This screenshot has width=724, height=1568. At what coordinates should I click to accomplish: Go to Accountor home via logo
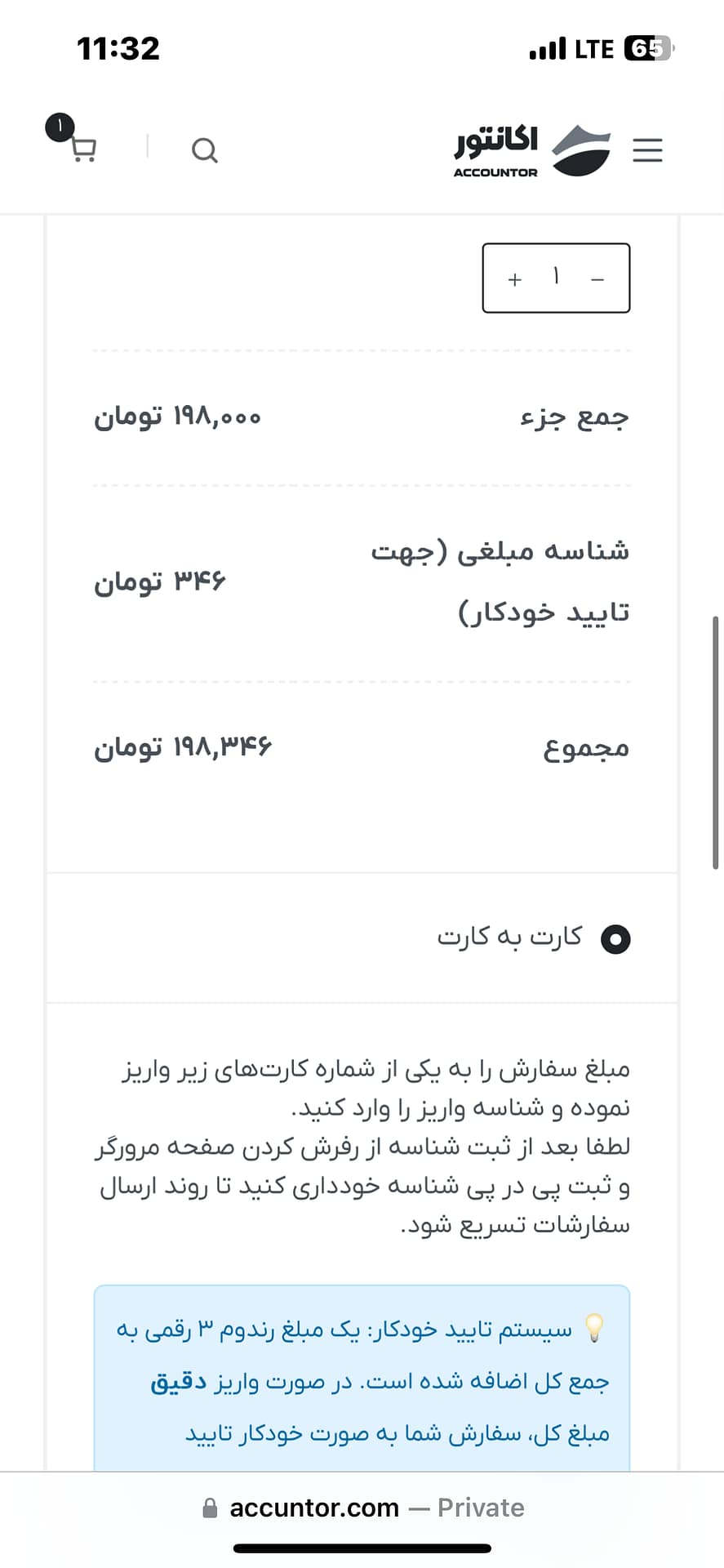tap(532, 150)
